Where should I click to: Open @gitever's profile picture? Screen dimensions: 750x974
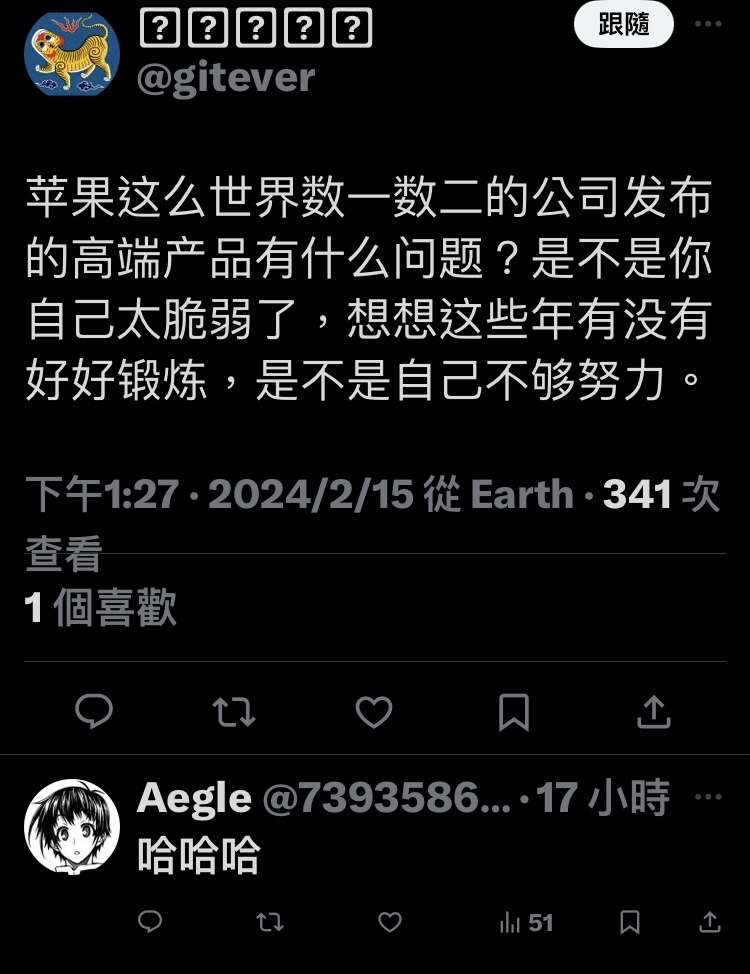[x=71, y=55]
